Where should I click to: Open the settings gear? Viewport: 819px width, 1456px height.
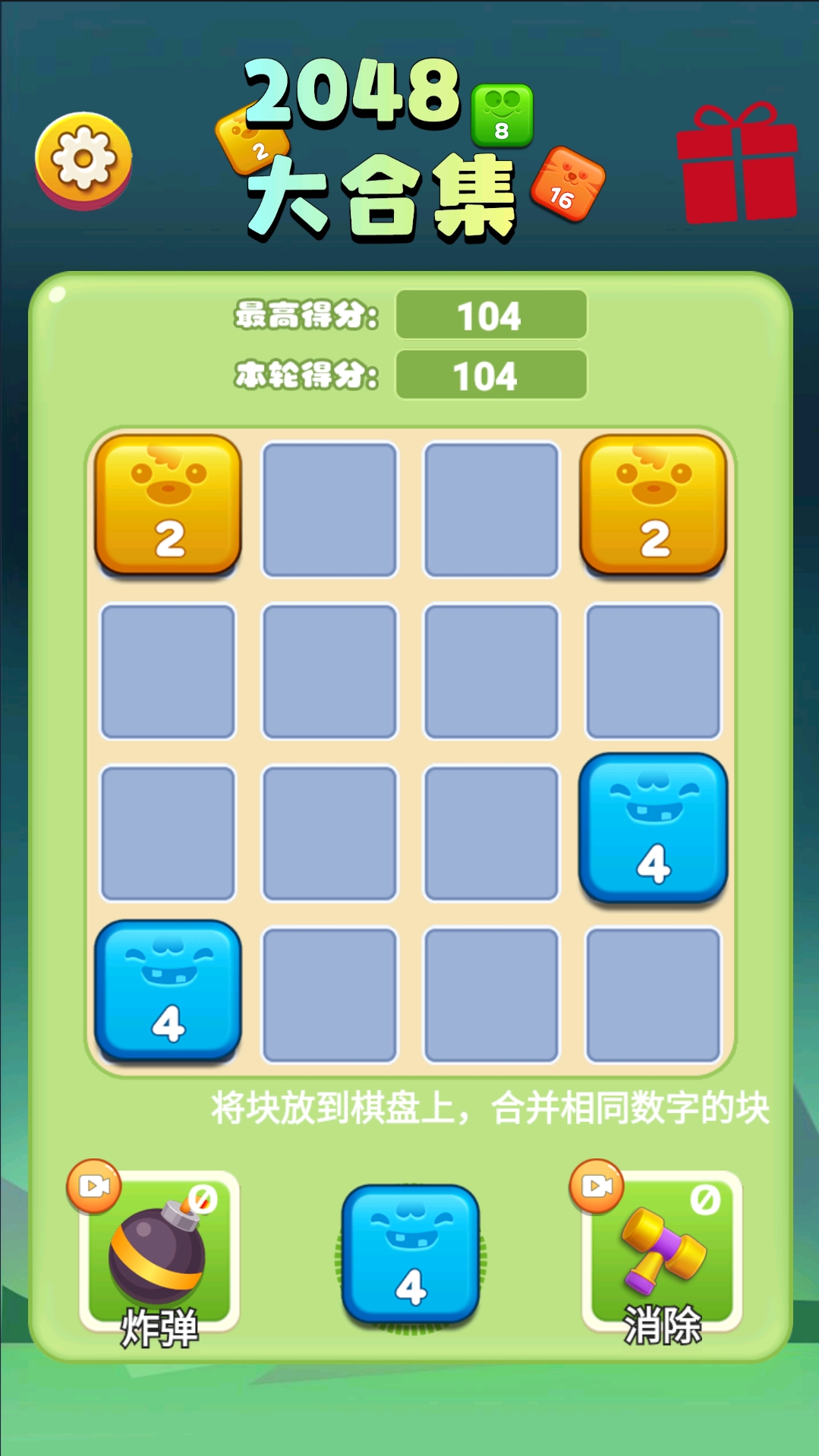[x=83, y=160]
